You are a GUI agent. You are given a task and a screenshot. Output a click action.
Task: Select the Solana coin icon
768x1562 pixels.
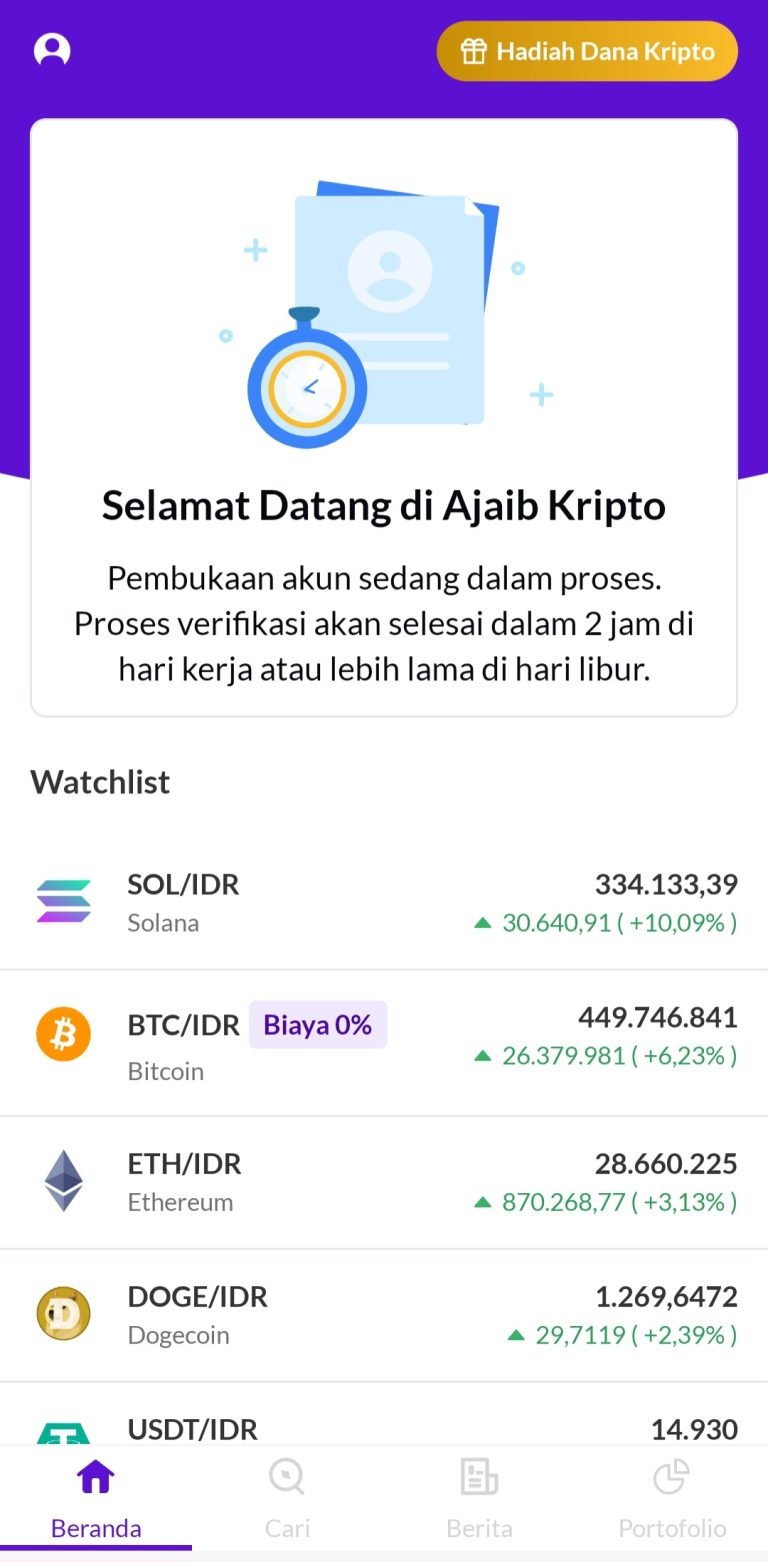coord(63,901)
